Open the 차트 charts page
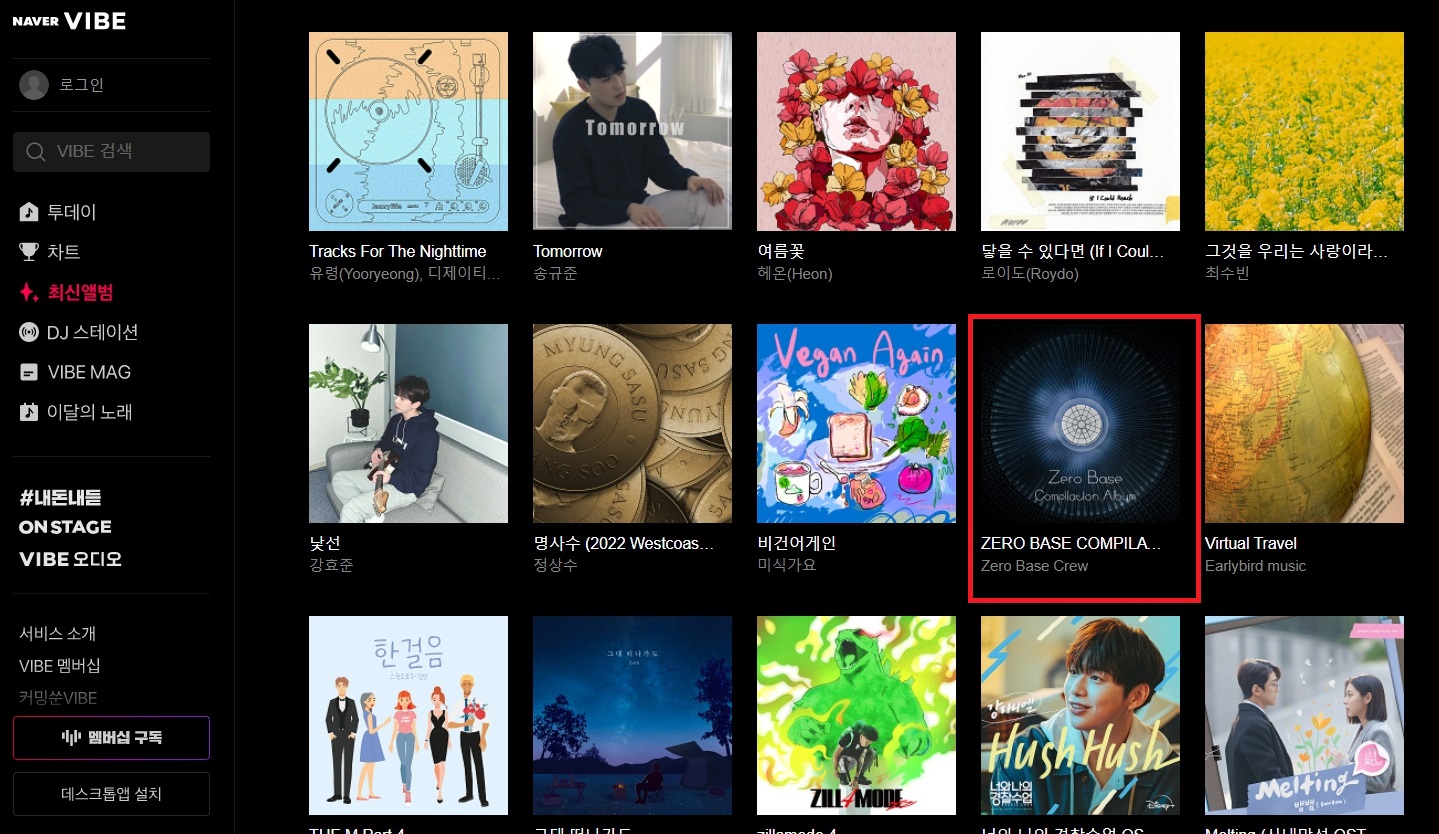1439x834 pixels. tap(63, 252)
